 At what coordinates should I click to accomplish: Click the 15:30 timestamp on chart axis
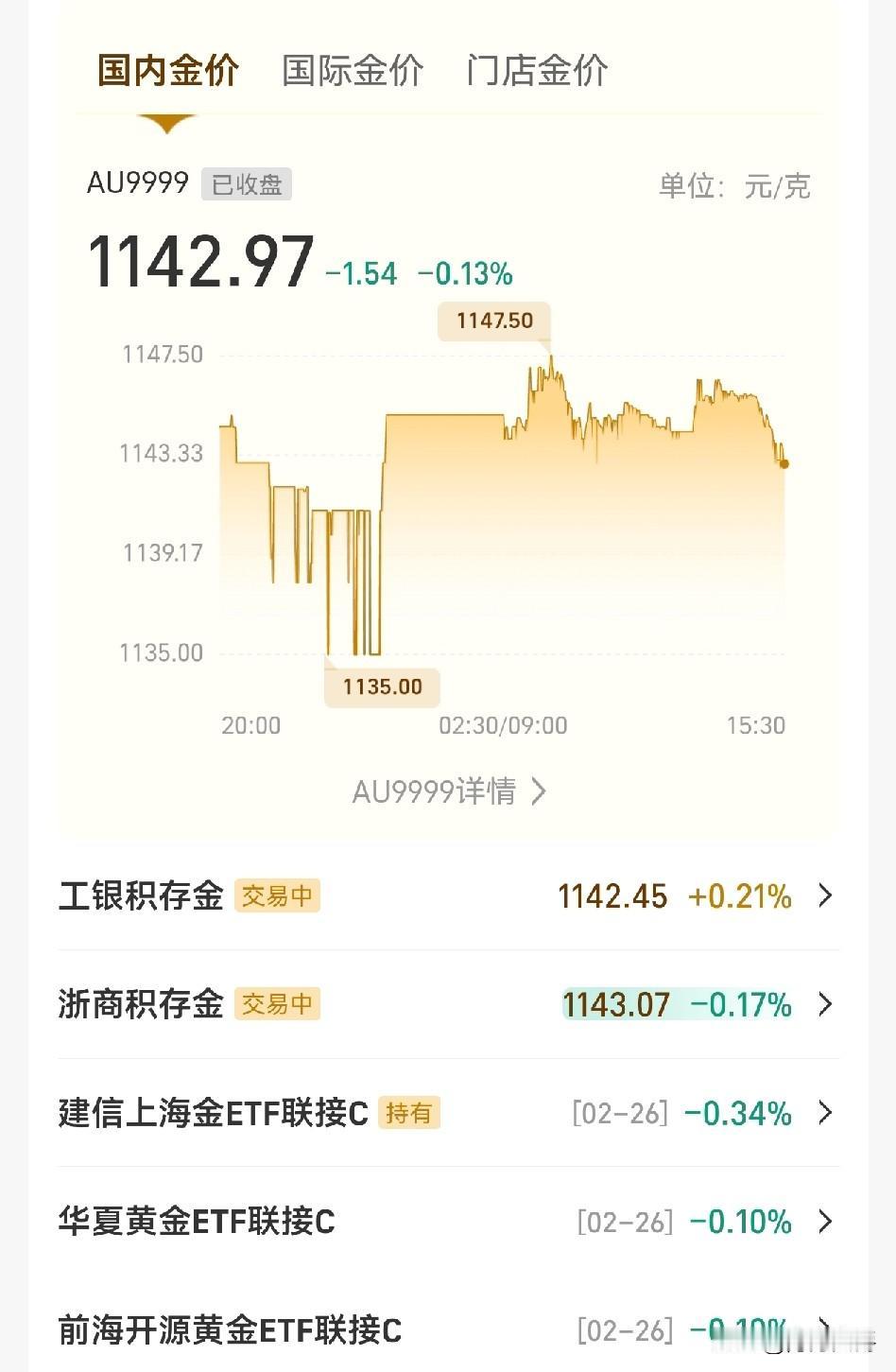click(757, 725)
